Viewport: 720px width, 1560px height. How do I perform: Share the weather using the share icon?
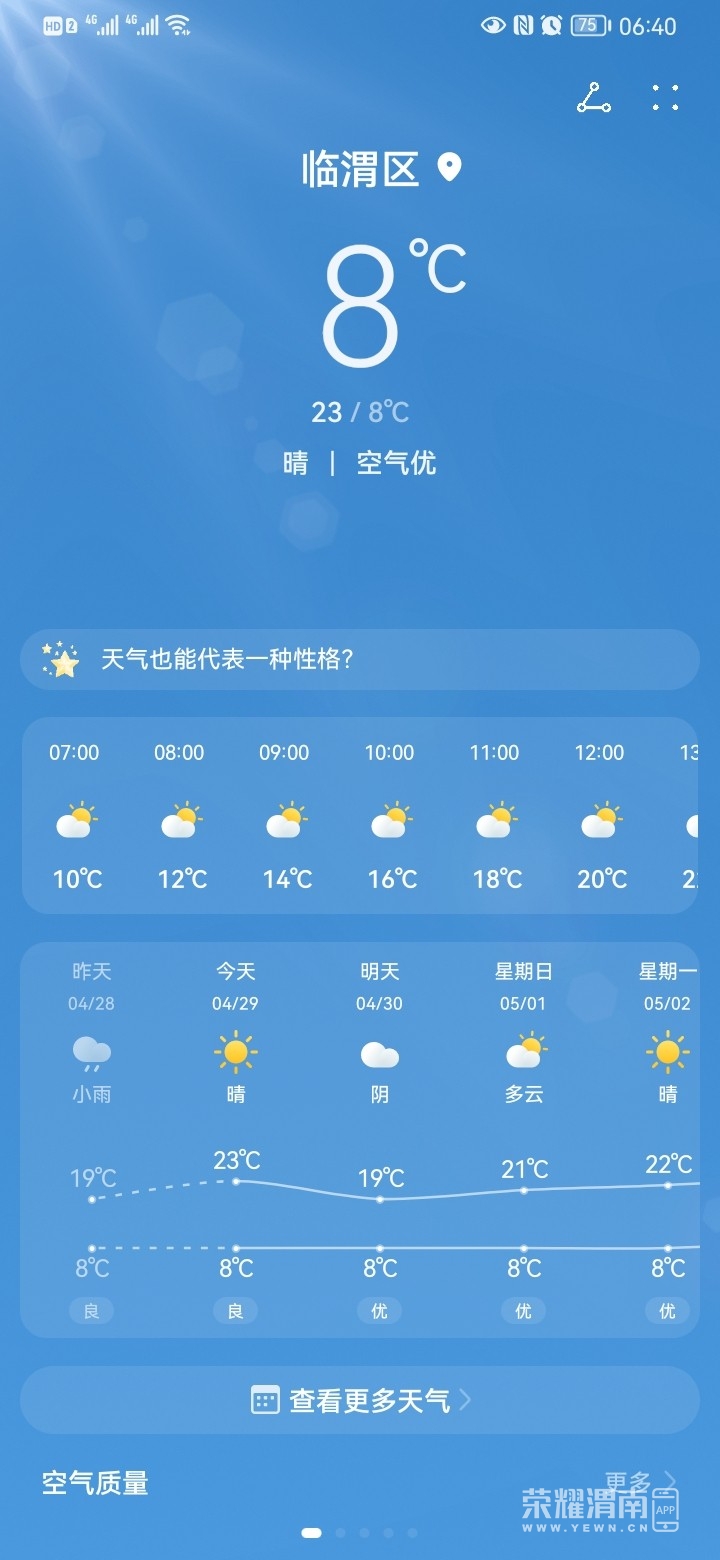point(593,97)
